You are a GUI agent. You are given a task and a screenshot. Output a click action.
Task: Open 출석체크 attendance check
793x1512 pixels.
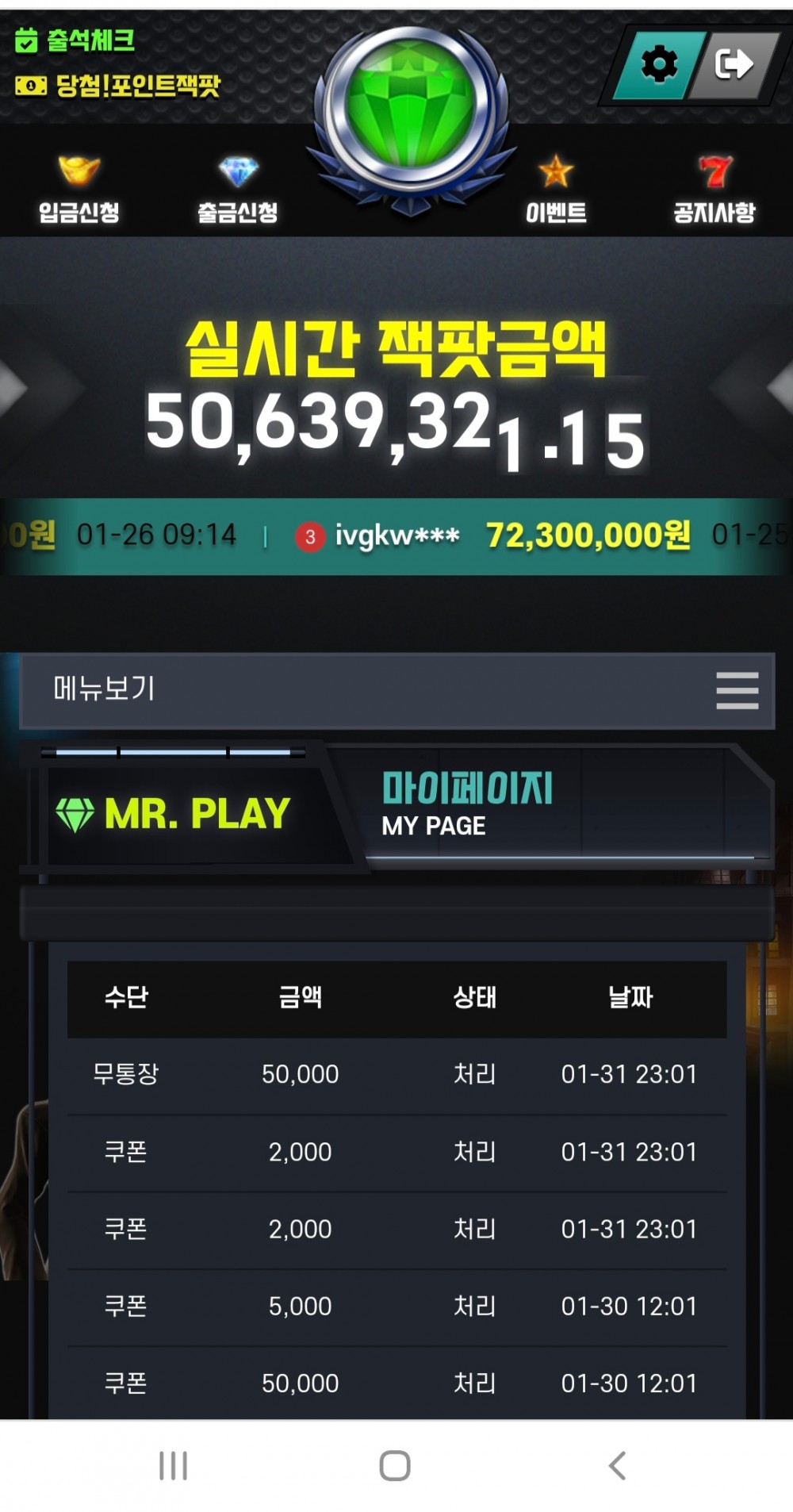(x=75, y=40)
